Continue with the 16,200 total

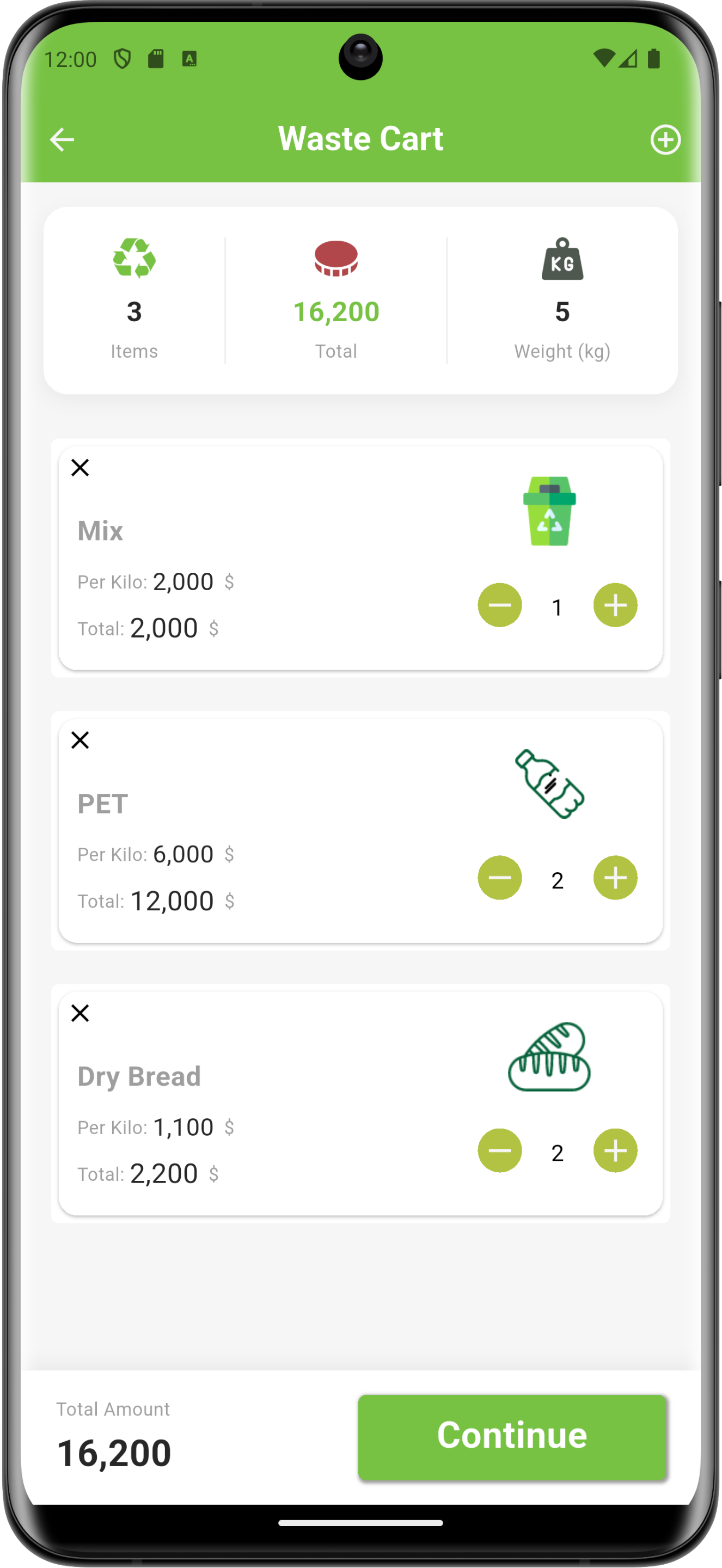[512, 1437]
